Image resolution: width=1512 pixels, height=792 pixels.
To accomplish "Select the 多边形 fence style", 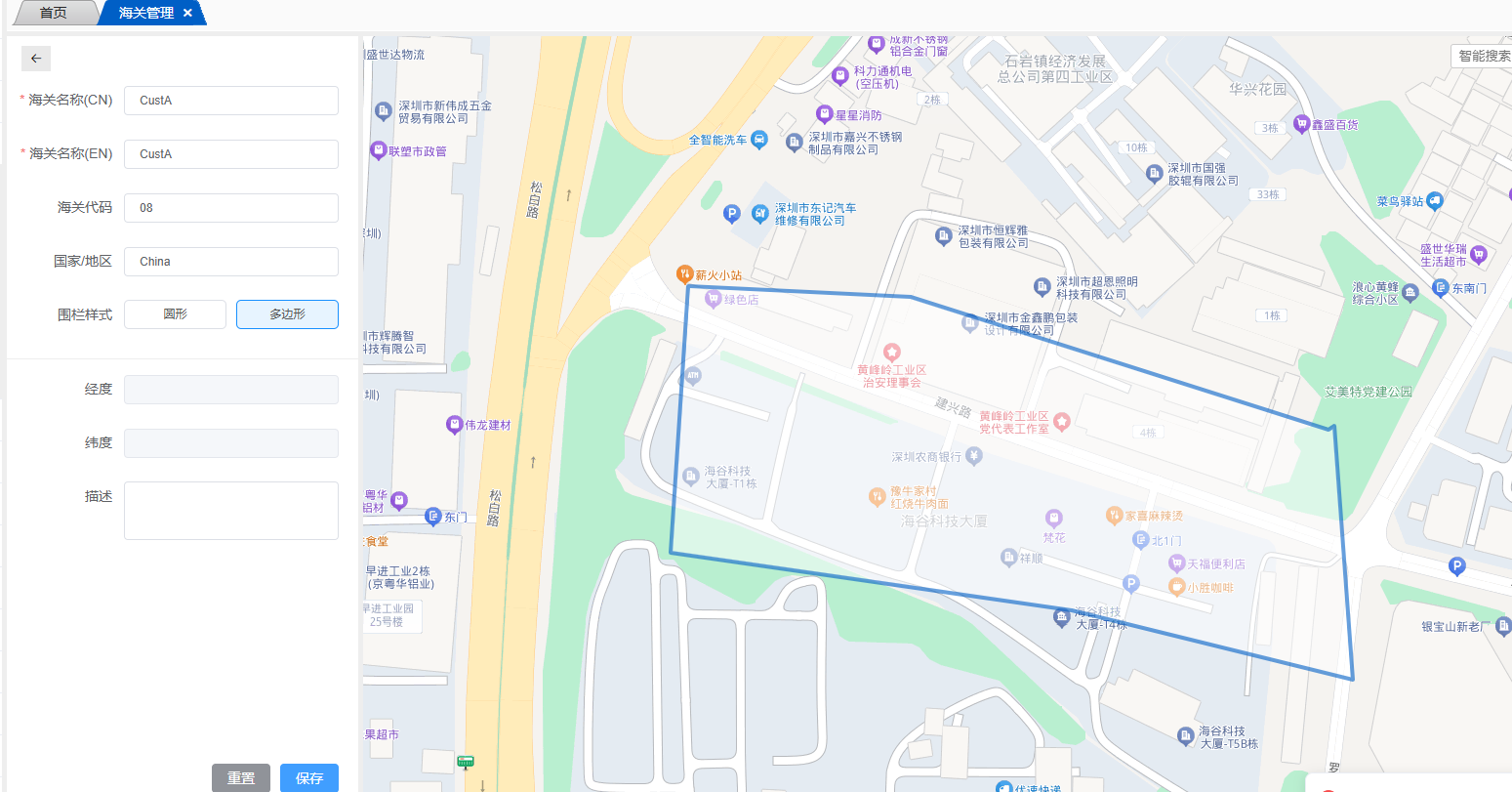I will pos(287,314).
